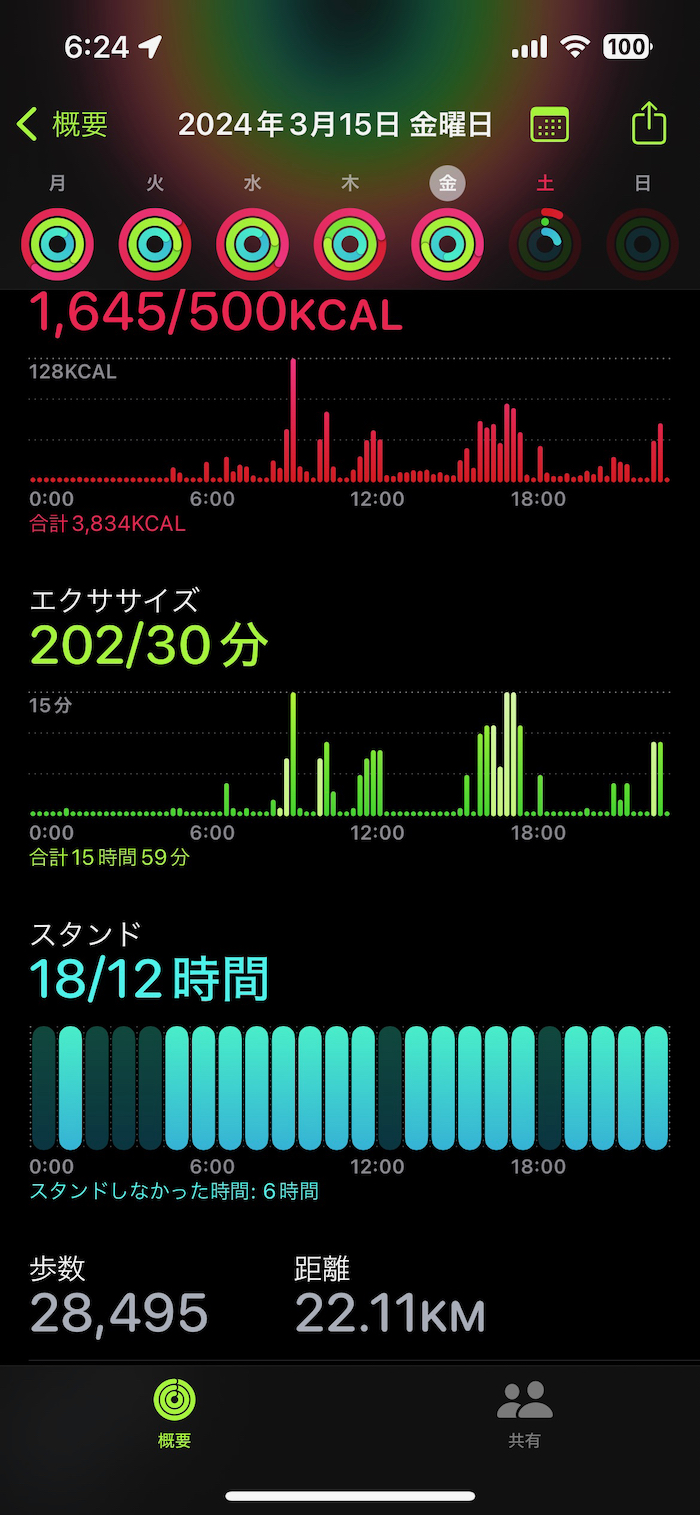This screenshot has width=700, height=1515.
Task: Open the calendar icon
Action: (549, 125)
